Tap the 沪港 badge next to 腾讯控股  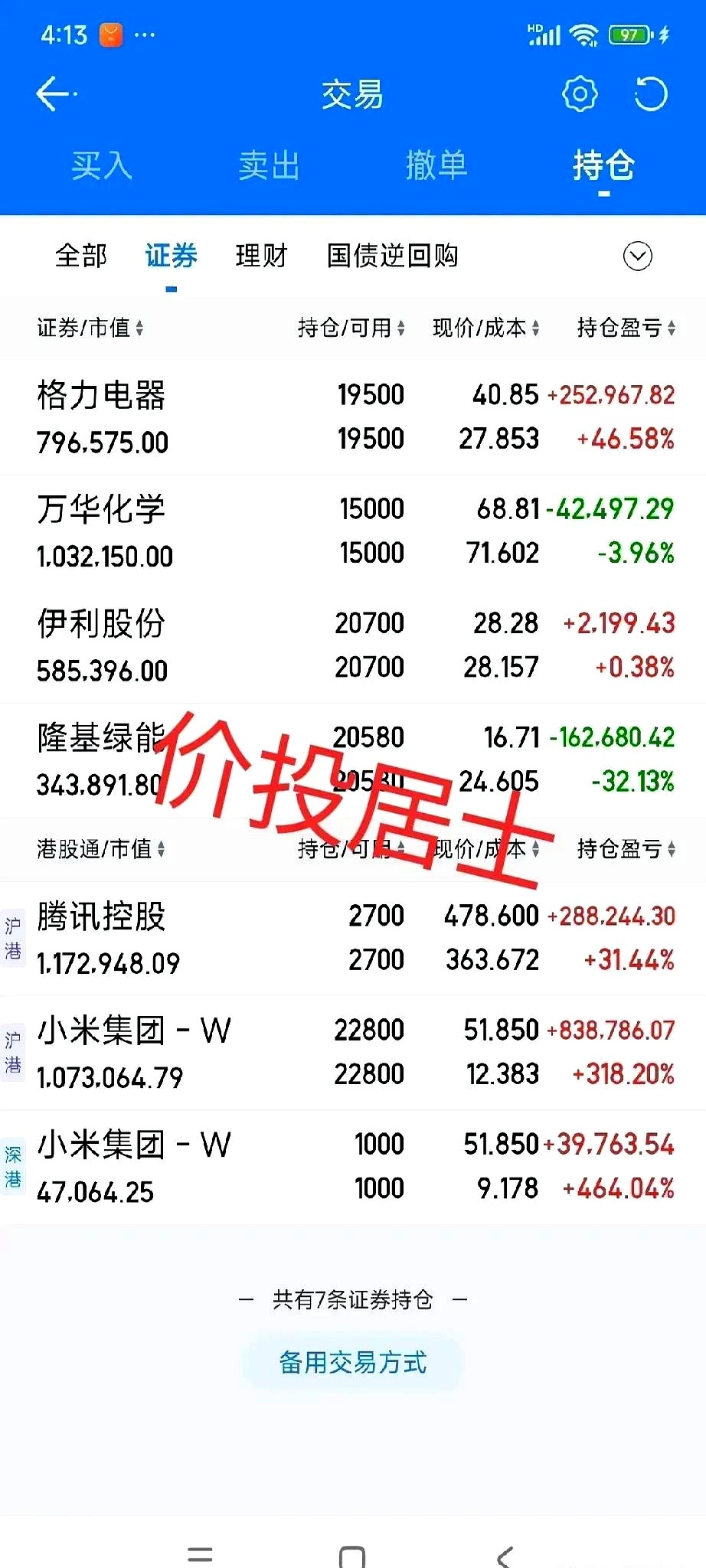pos(14,938)
